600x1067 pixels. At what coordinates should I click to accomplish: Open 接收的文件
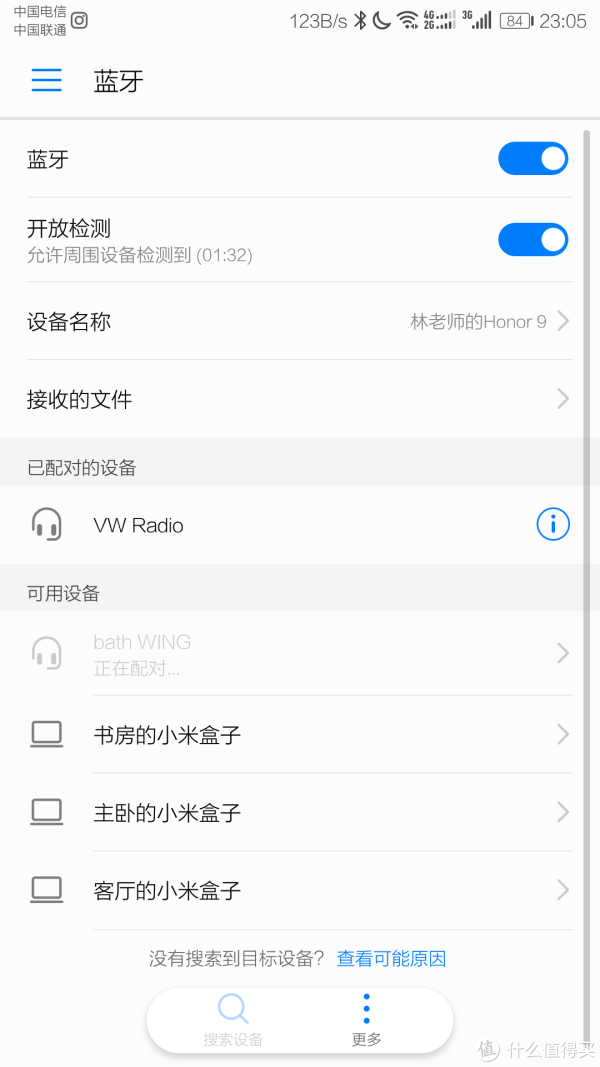pos(300,399)
